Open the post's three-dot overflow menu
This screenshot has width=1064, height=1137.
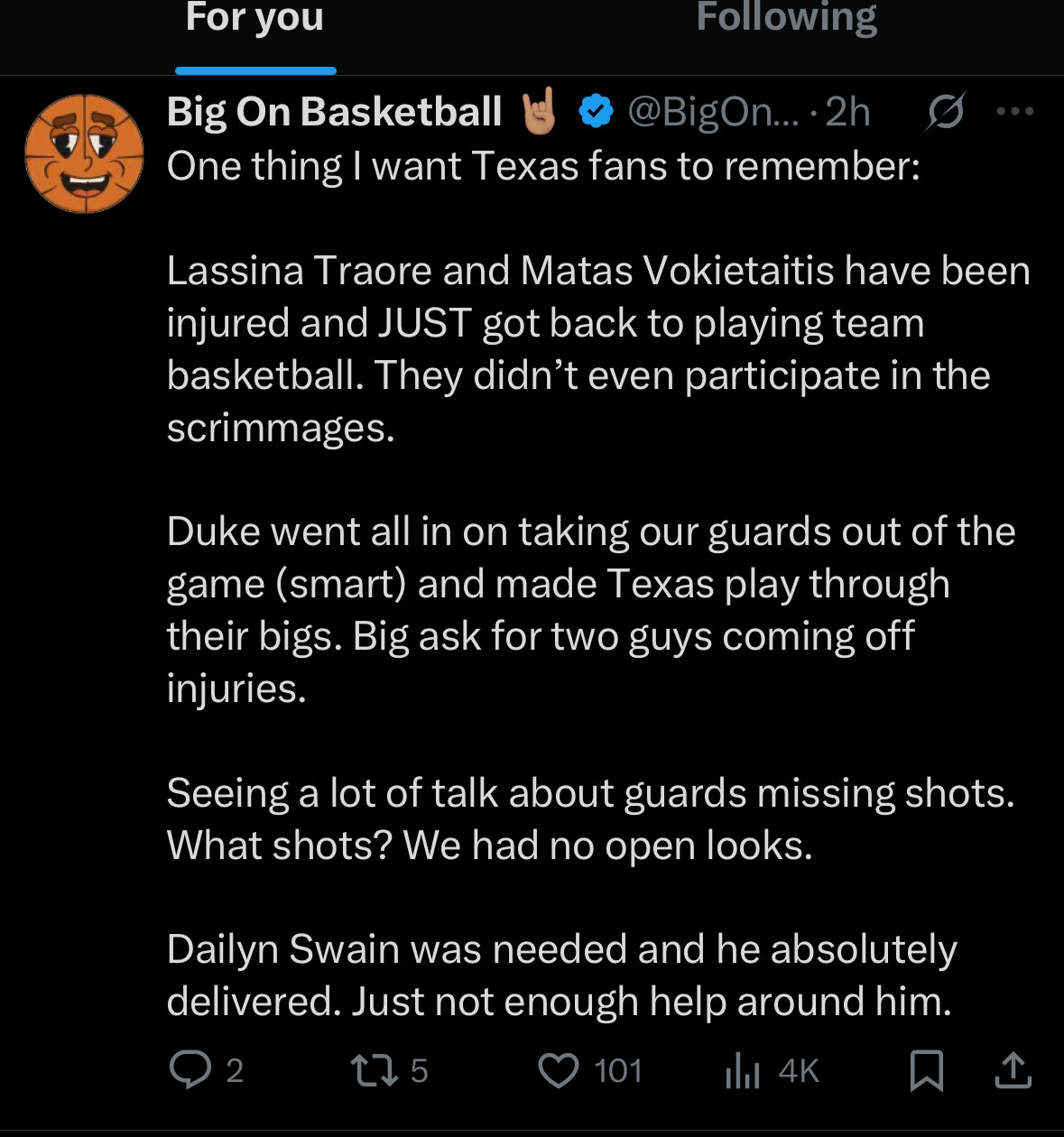[x=1014, y=112]
